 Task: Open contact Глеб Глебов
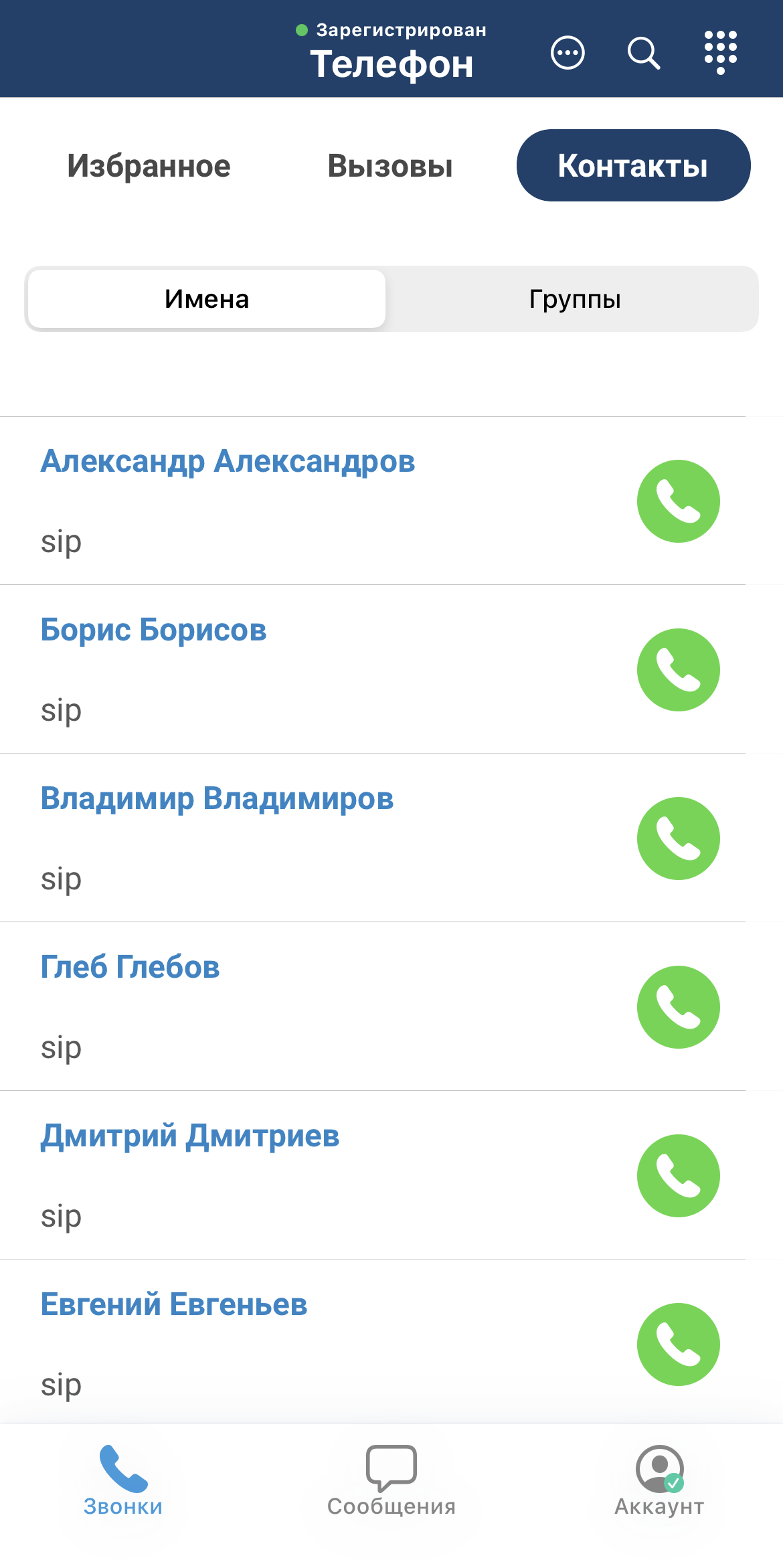[130, 968]
